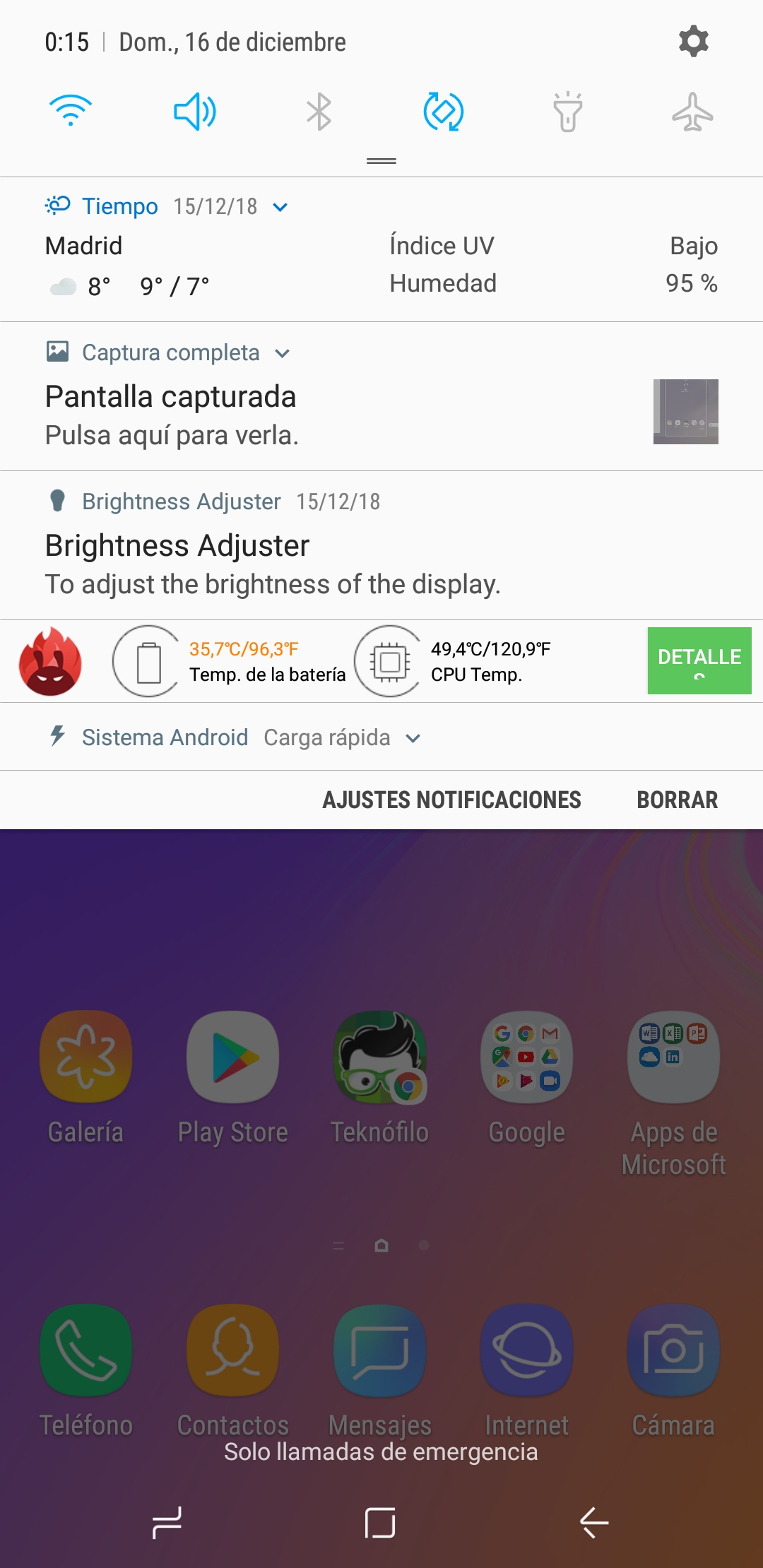The width and height of the screenshot is (763, 1568).
Task: Clear all notifications with BORRAR
Action: coord(677,800)
